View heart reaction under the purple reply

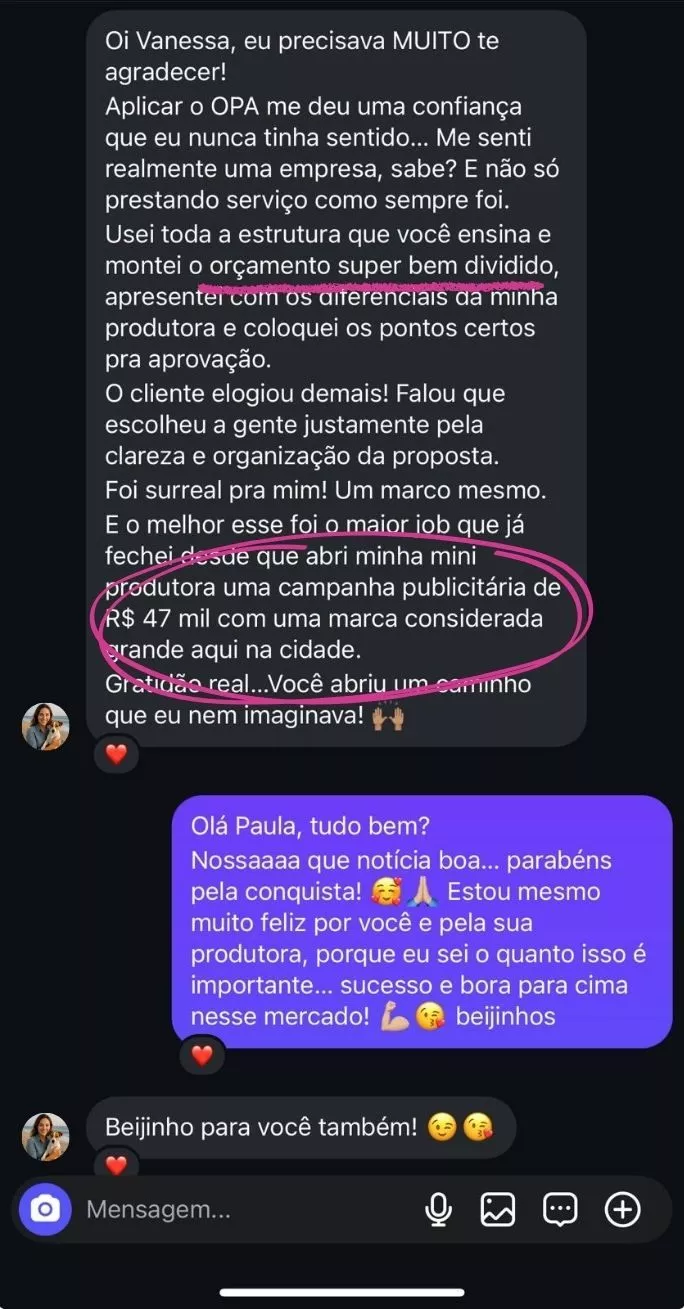point(202,1054)
